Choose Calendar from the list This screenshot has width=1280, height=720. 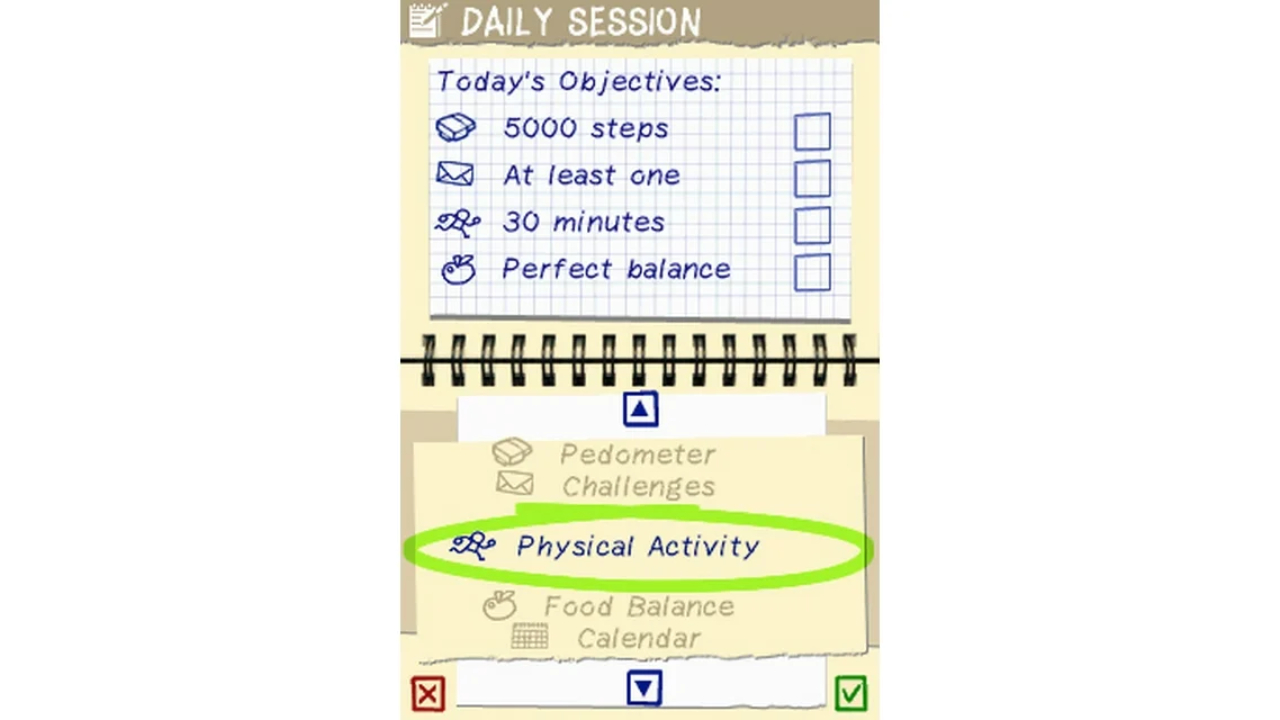pos(638,638)
